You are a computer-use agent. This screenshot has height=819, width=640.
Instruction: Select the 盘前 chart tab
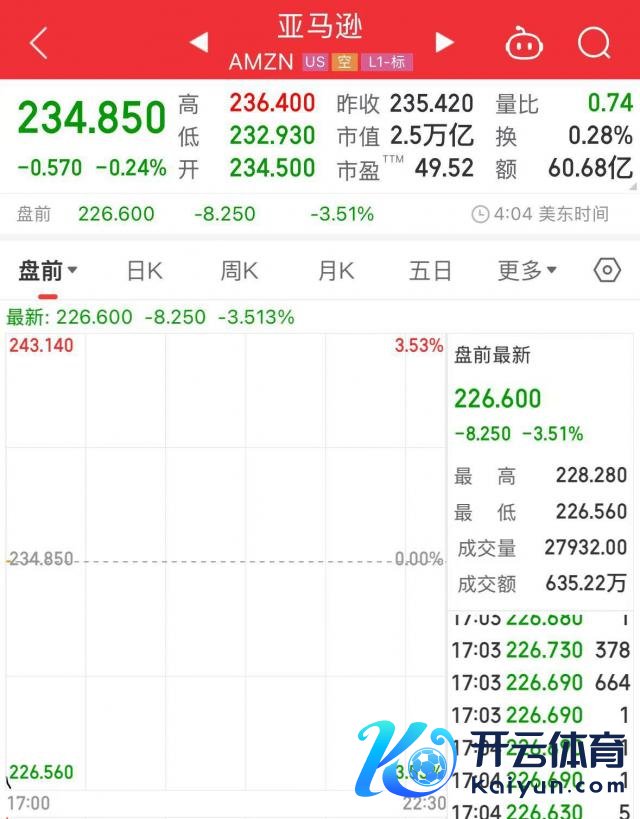(x=47, y=270)
